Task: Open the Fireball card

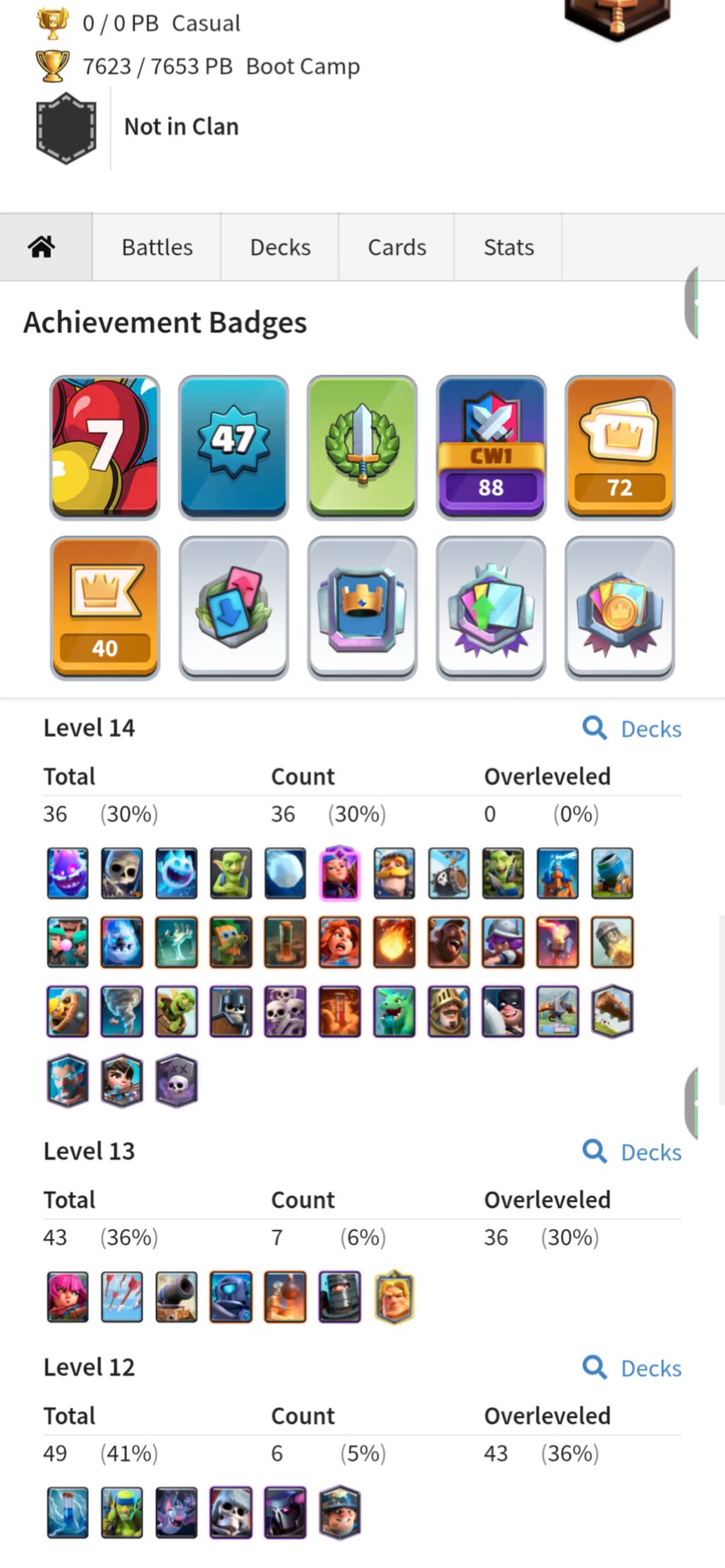Action: click(x=394, y=942)
